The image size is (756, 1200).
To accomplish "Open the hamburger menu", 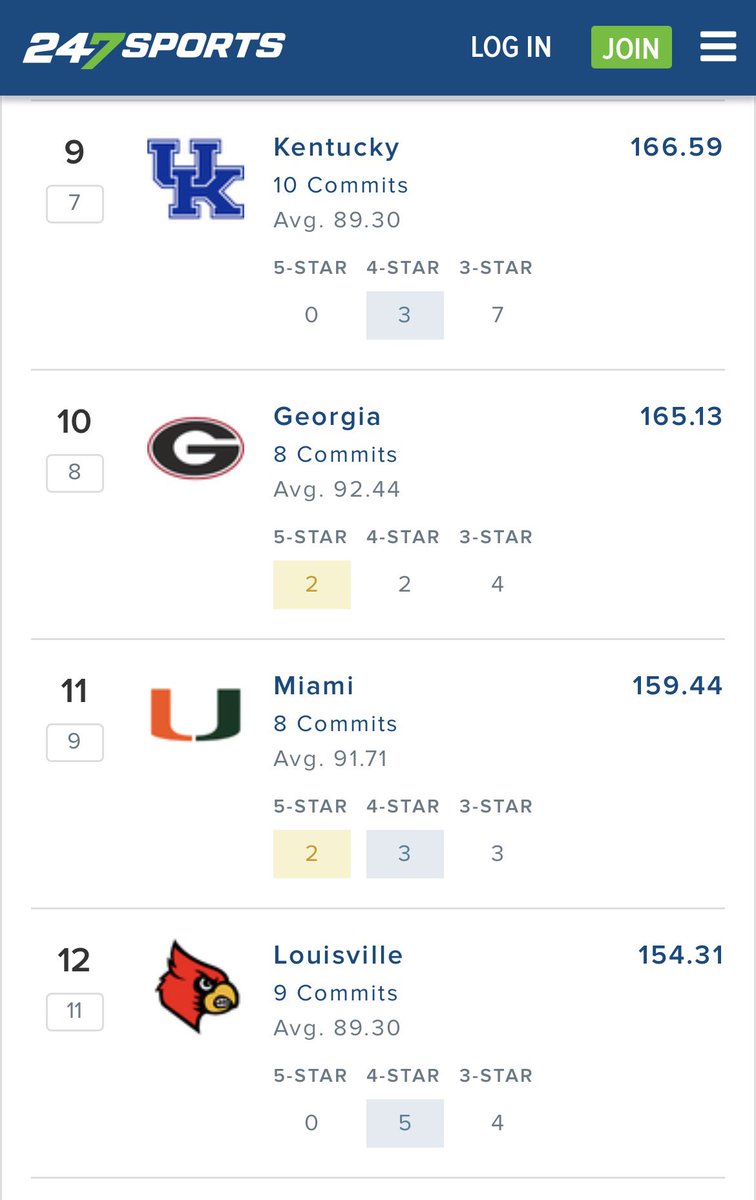I will pos(718,47).
